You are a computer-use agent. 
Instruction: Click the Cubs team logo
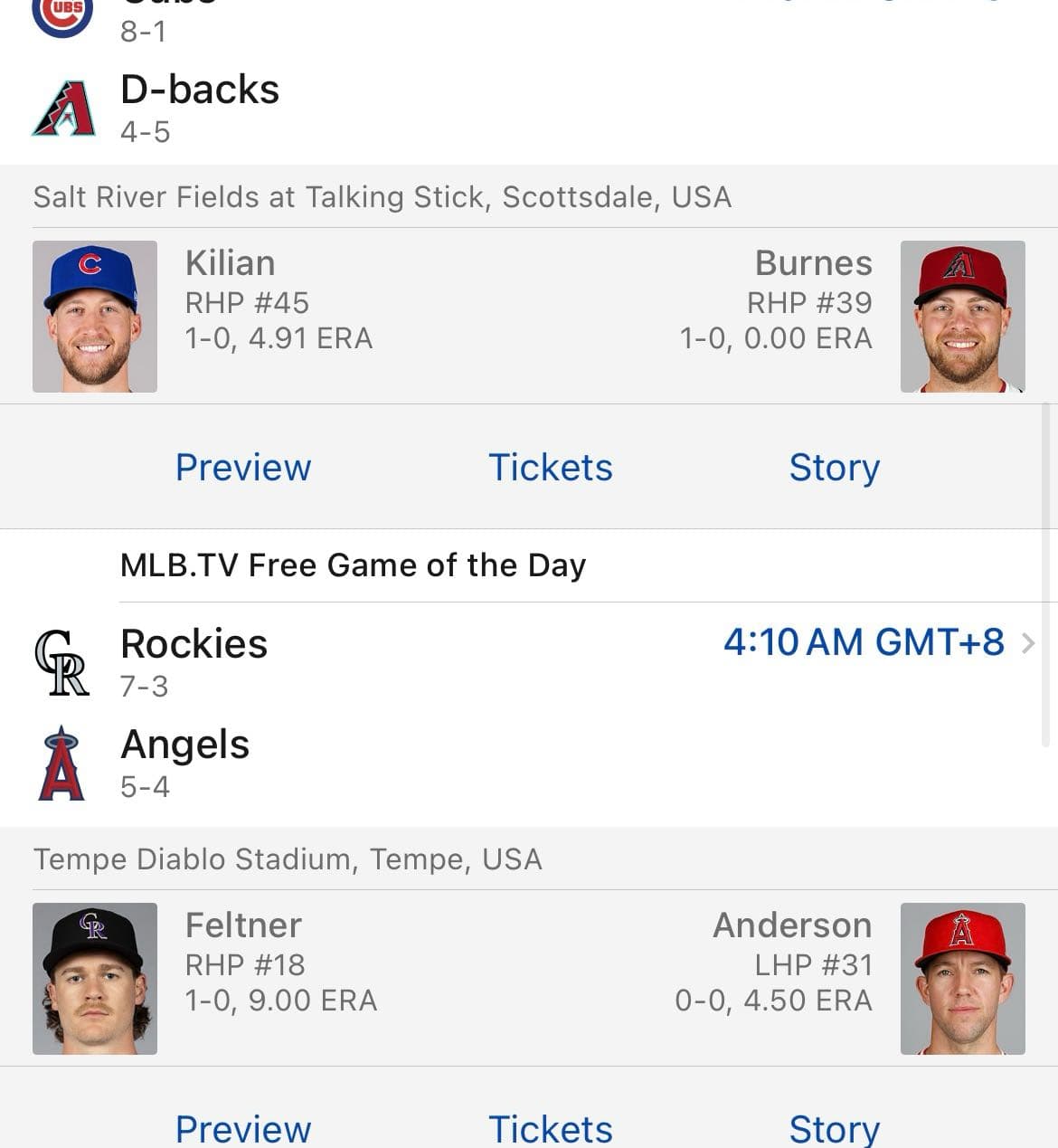click(x=63, y=9)
